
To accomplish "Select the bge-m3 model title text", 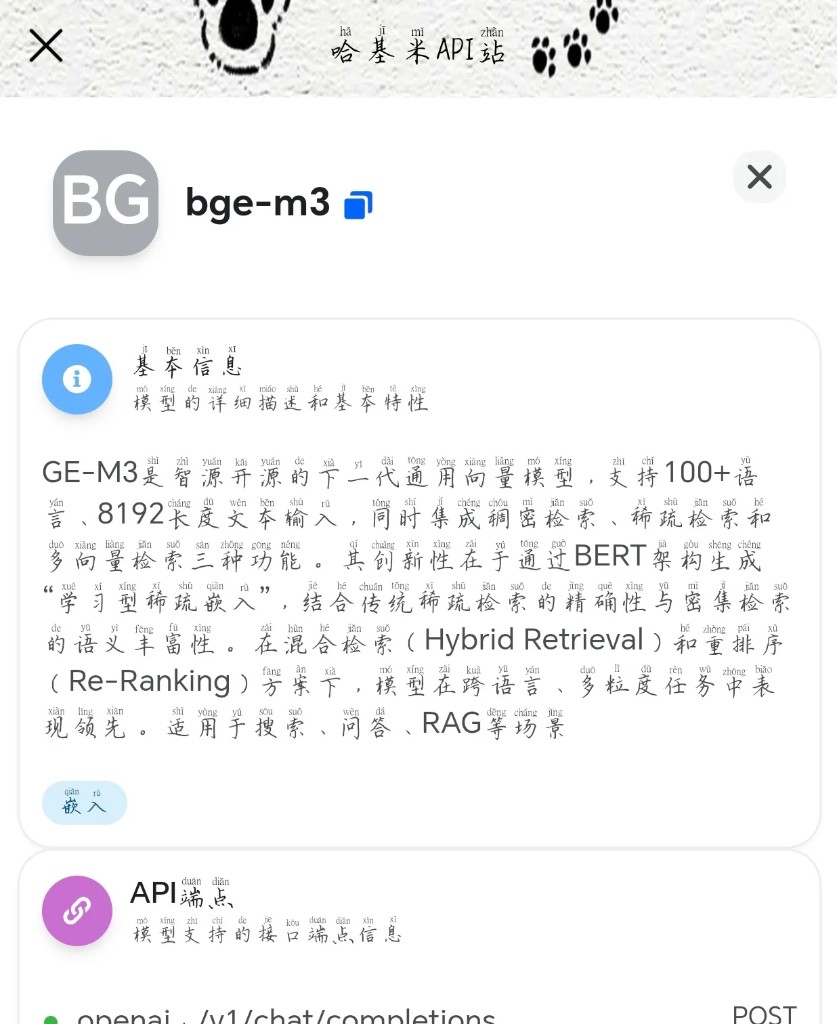I will point(257,204).
